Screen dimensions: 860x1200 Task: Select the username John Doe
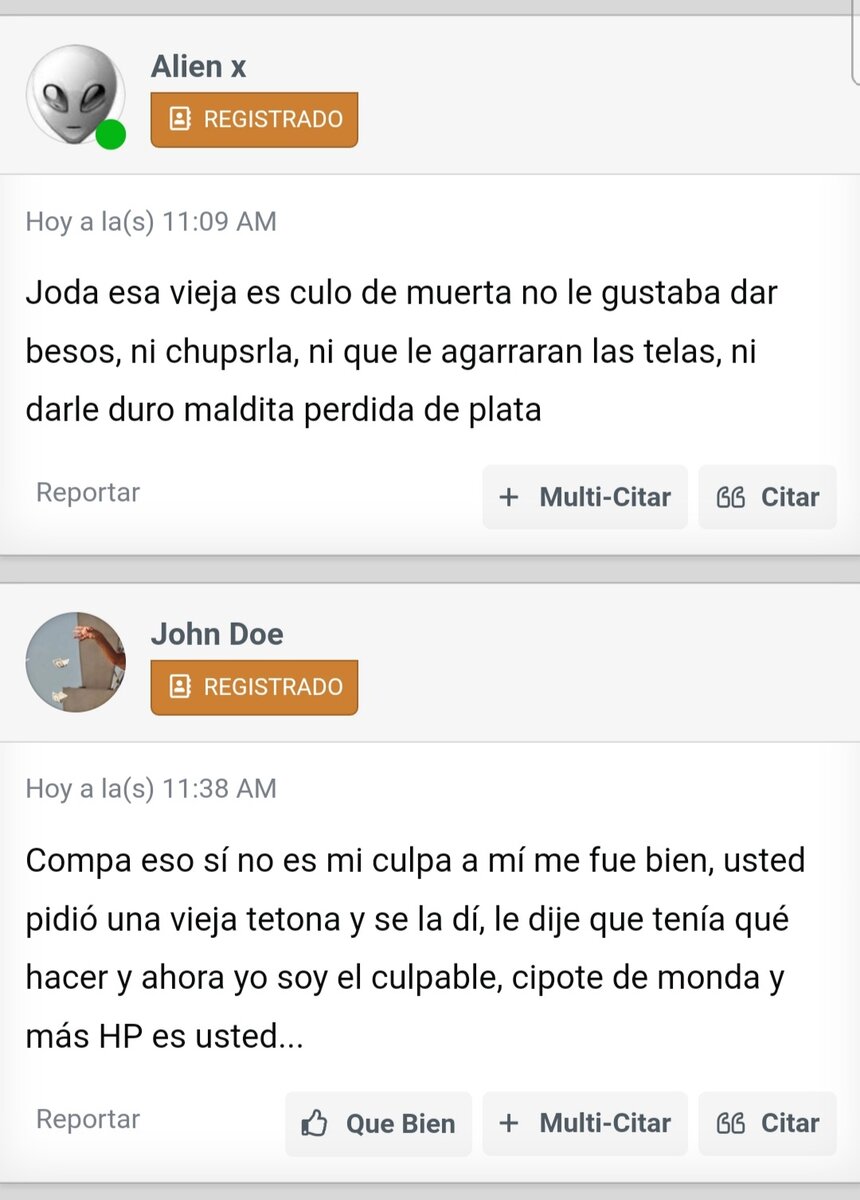tap(217, 633)
